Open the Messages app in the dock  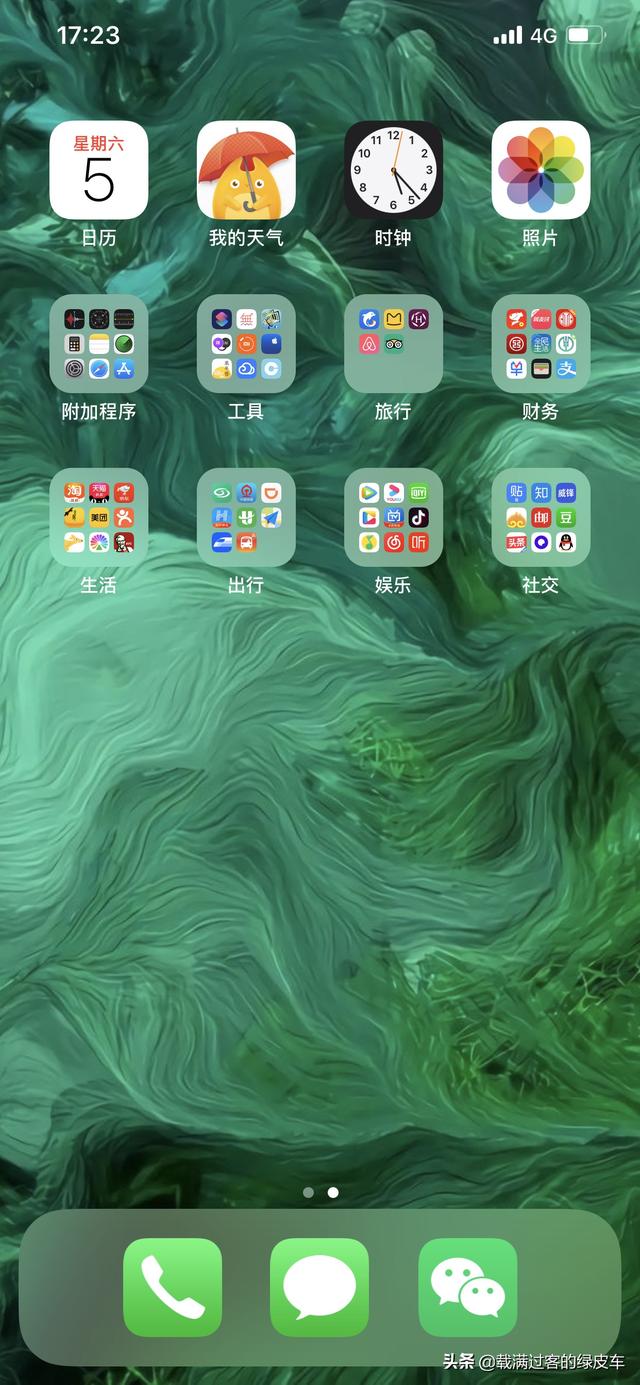click(x=320, y=1287)
